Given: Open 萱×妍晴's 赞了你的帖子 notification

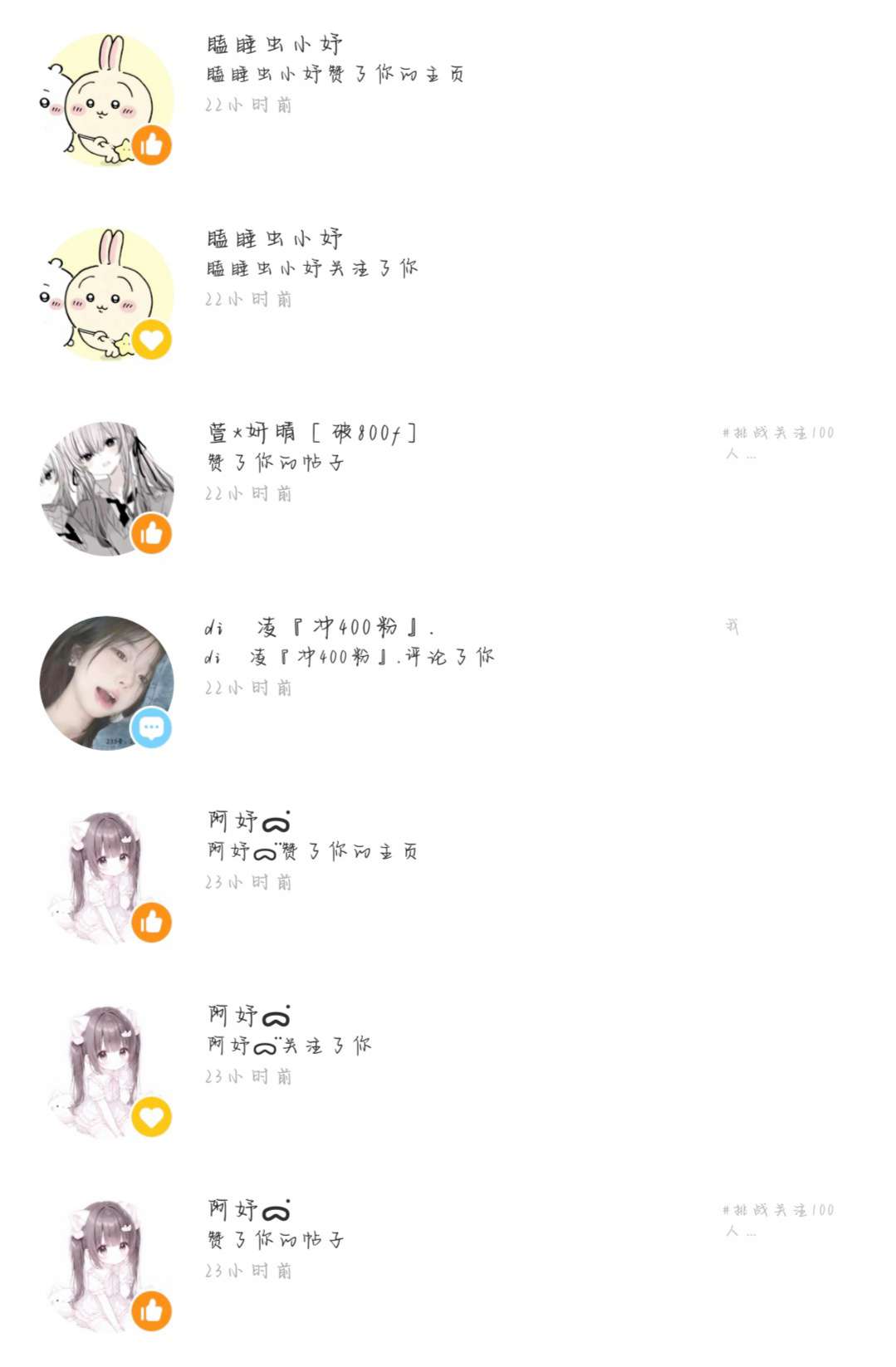Looking at the screenshot, I should [275, 463].
